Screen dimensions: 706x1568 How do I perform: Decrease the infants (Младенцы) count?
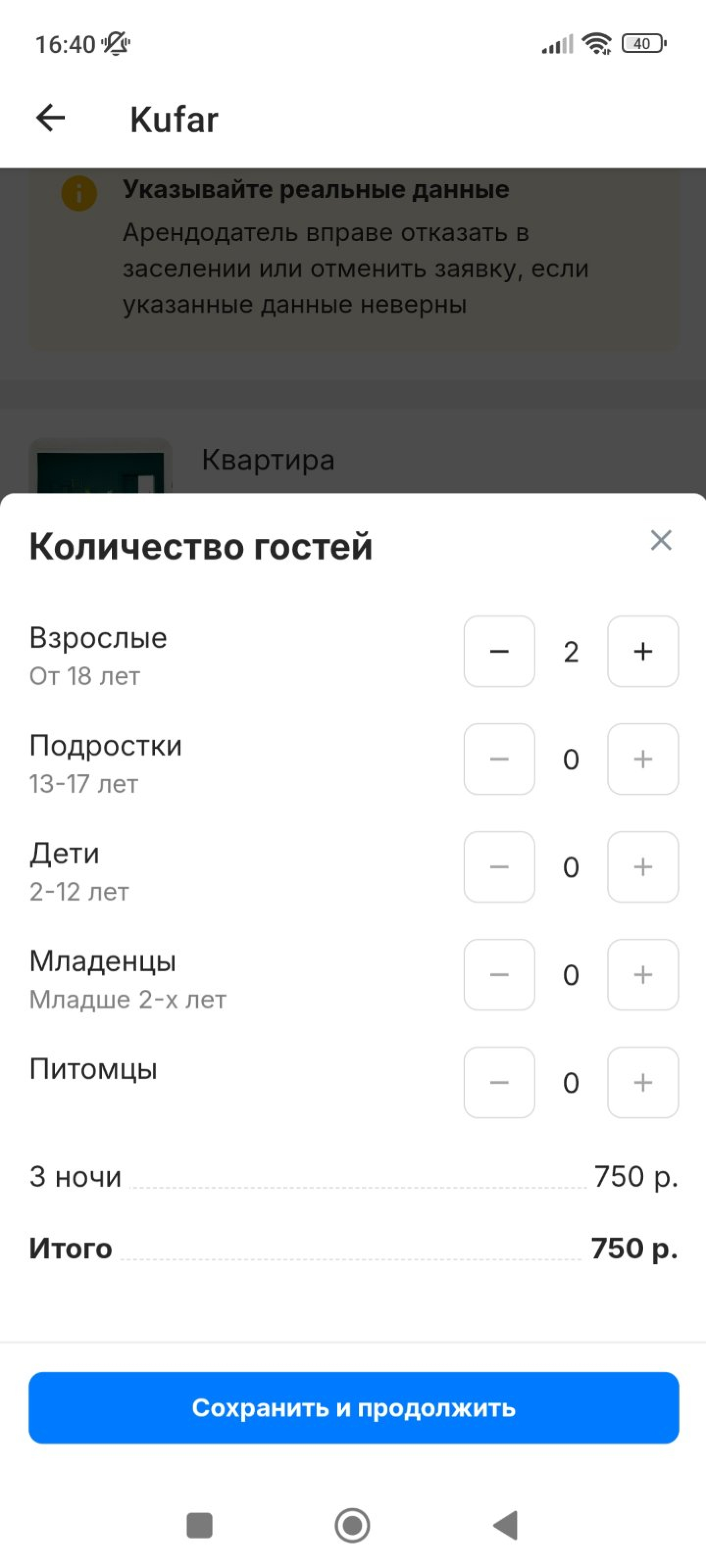[x=499, y=975]
